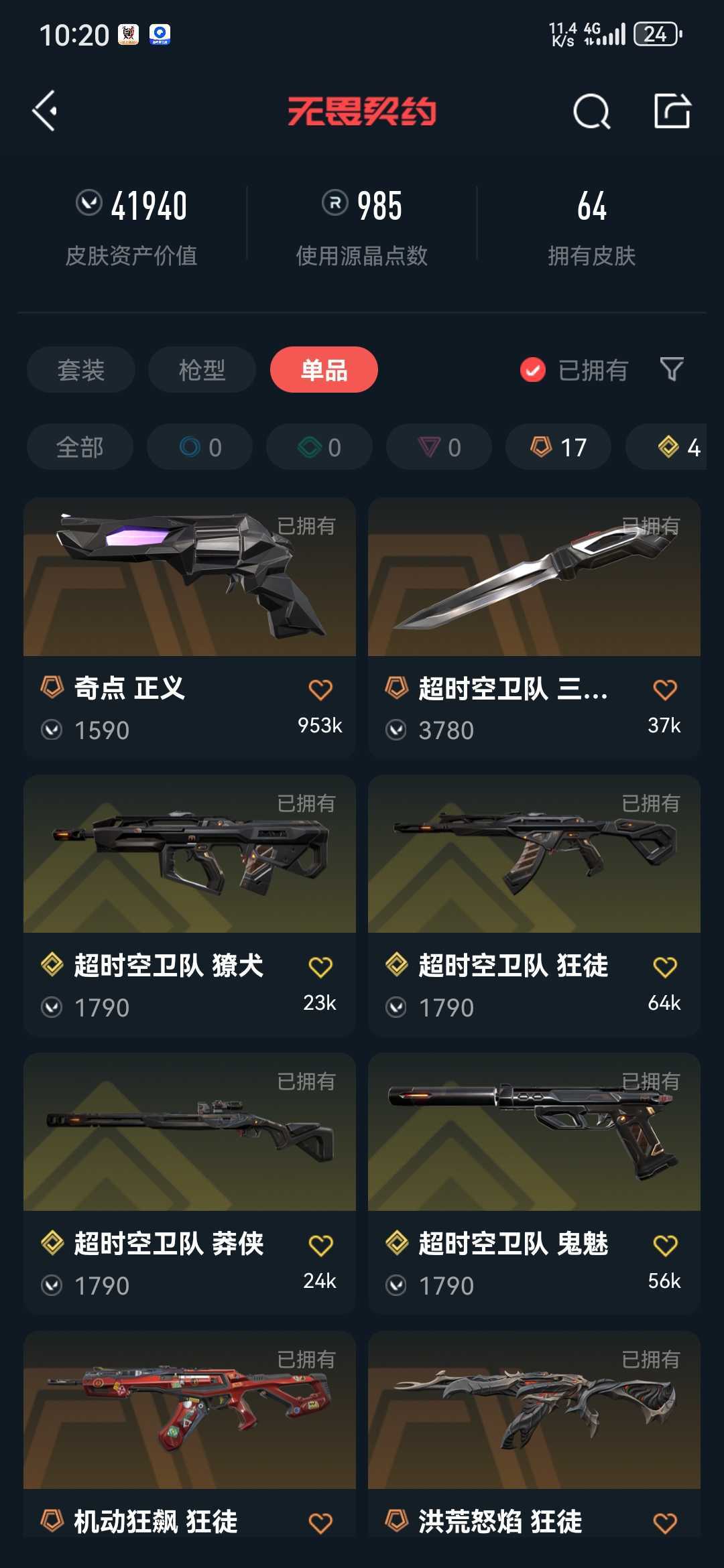Filter by the yellow tier chip showing 4

(x=666, y=447)
